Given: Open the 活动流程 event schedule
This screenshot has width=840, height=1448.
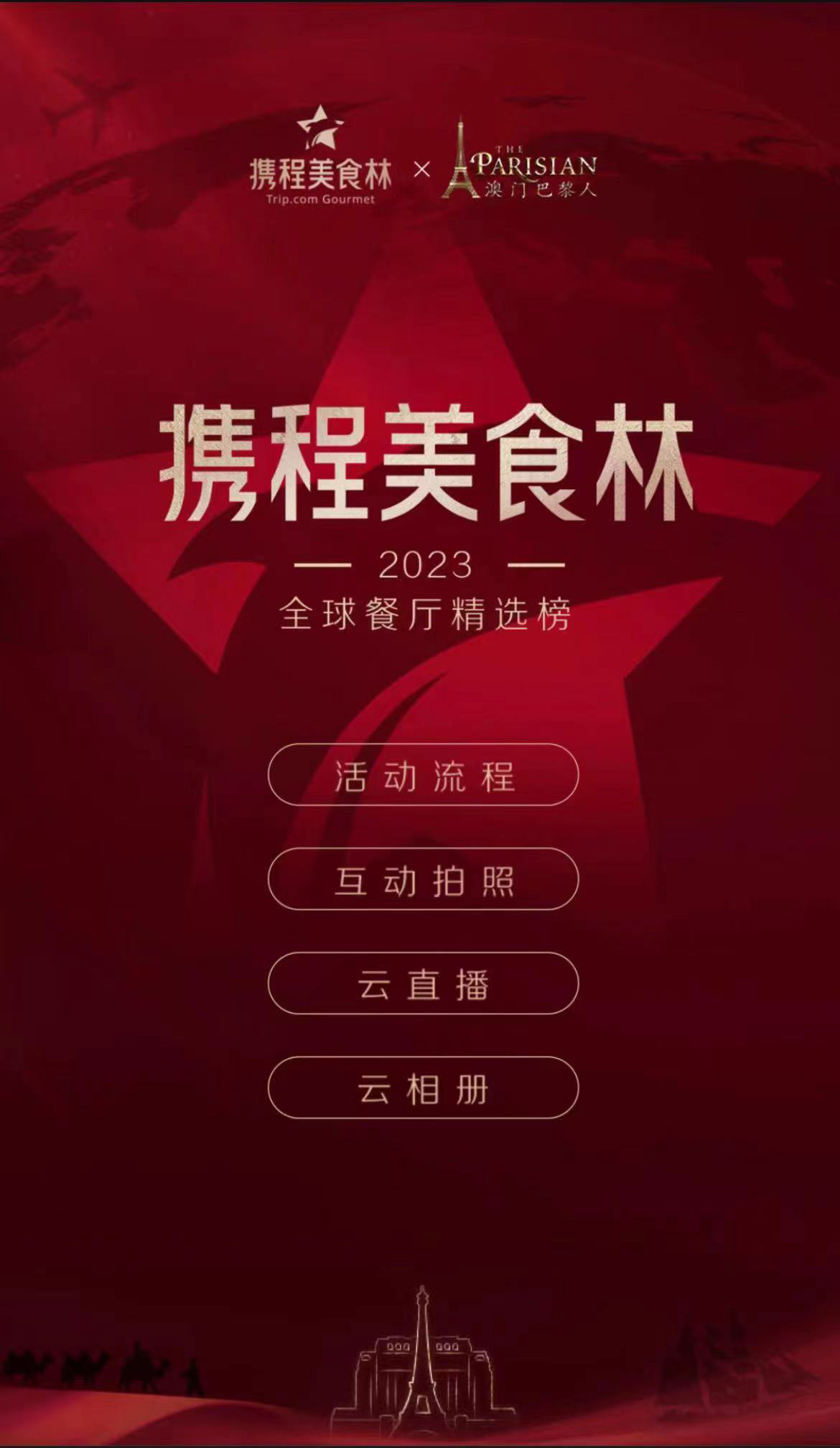Looking at the screenshot, I should 423,775.
